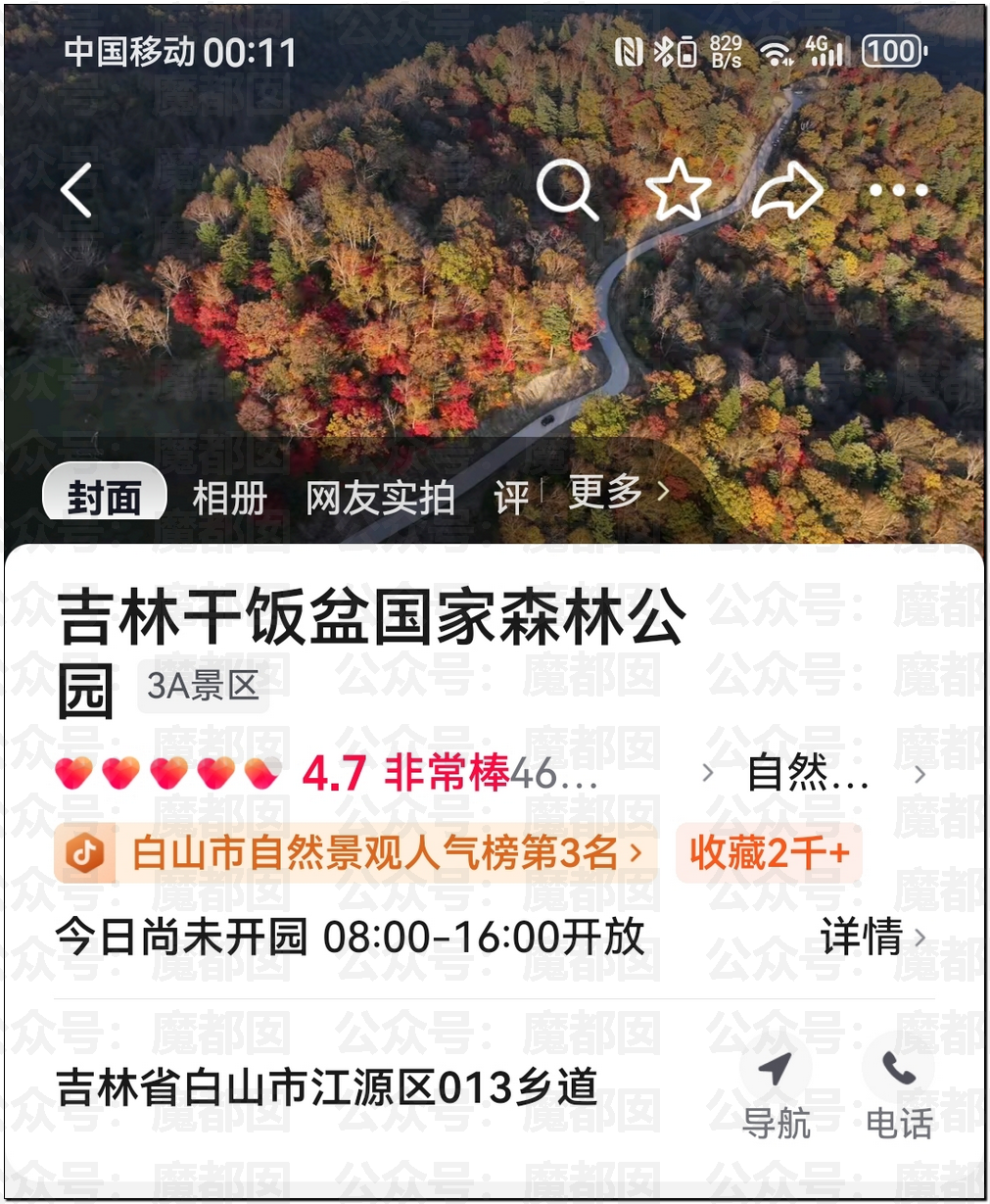This screenshot has width=990, height=1204.
Task: Share this scenic spot page
Action: (x=787, y=190)
